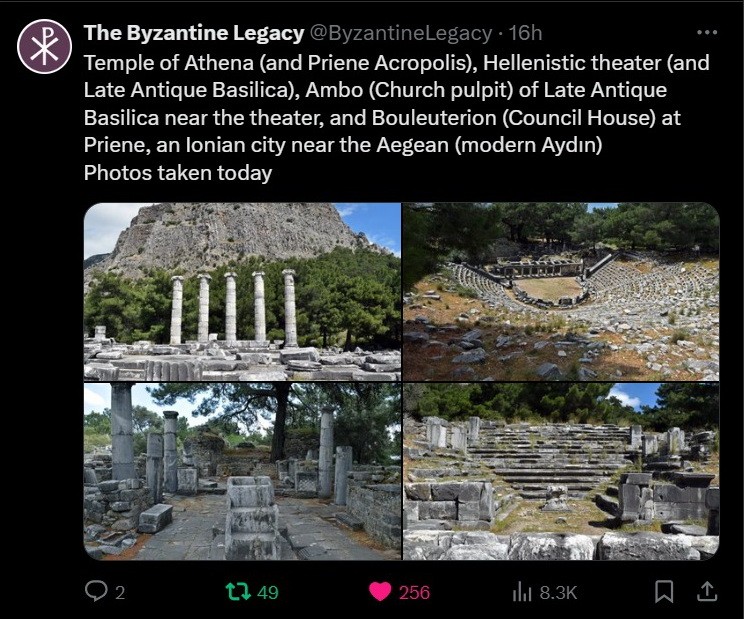View the Ambo church pulpit photo

[242, 471]
